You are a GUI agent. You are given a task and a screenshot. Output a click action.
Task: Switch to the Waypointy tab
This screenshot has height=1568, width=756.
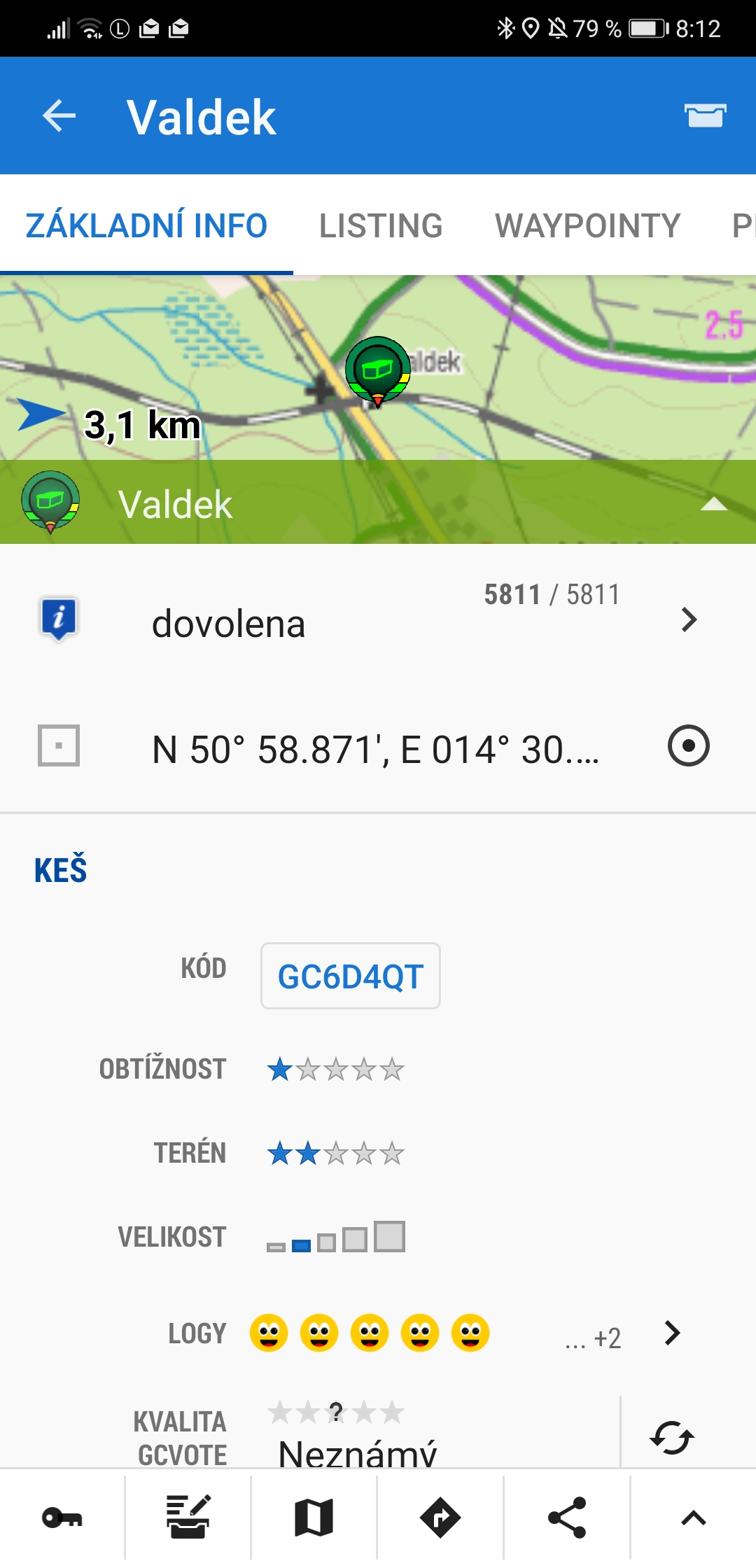[x=587, y=226]
